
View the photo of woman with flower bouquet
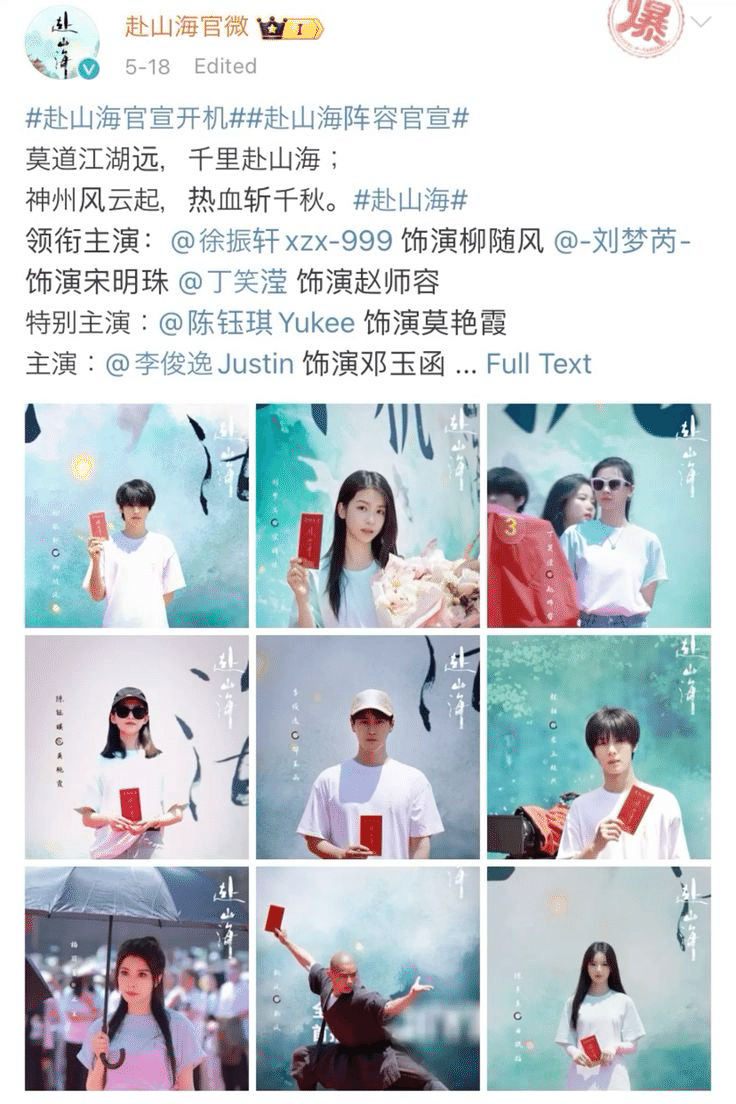tap(367, 516)
